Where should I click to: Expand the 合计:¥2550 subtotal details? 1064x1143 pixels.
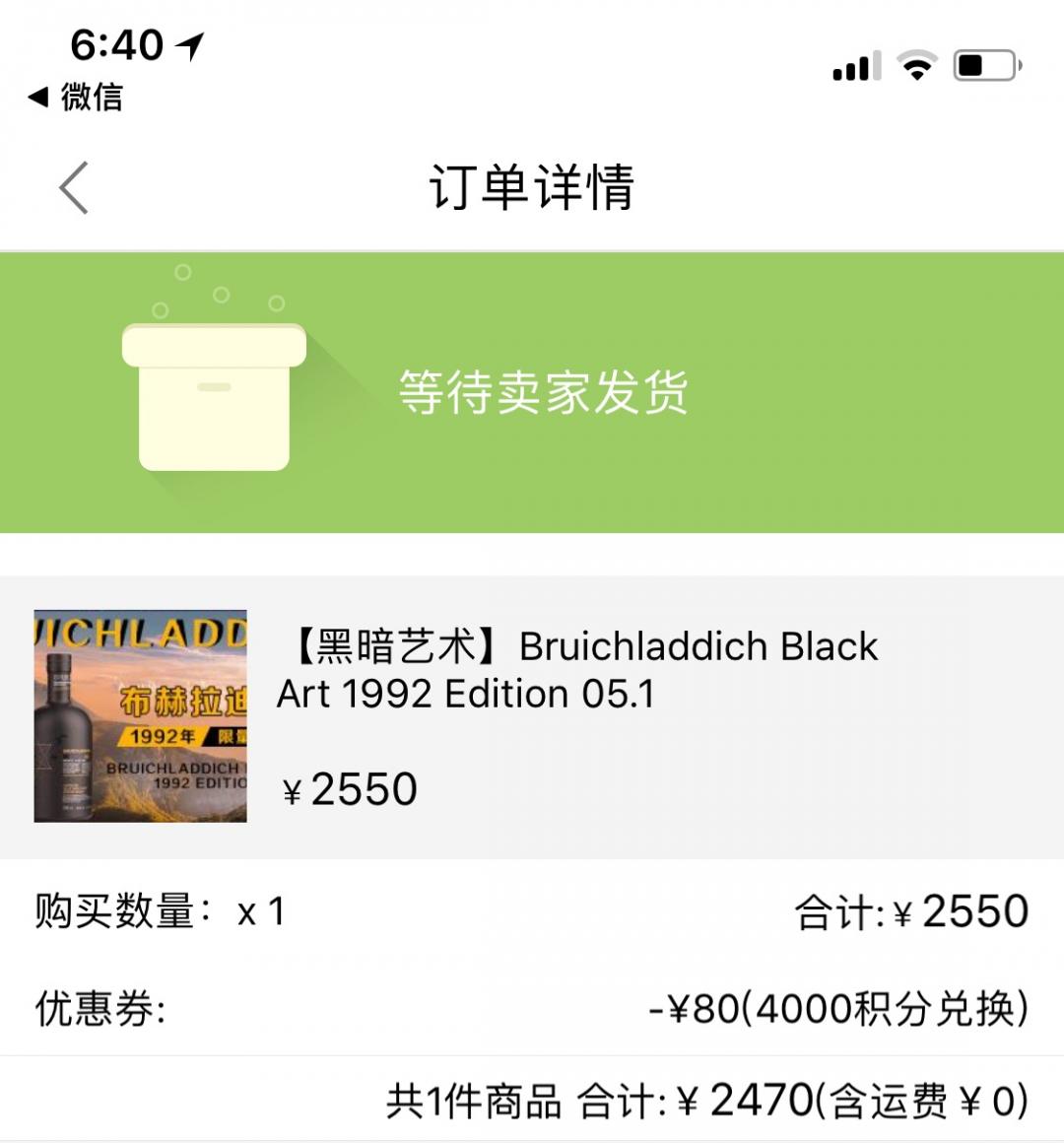tap(911, 912)
